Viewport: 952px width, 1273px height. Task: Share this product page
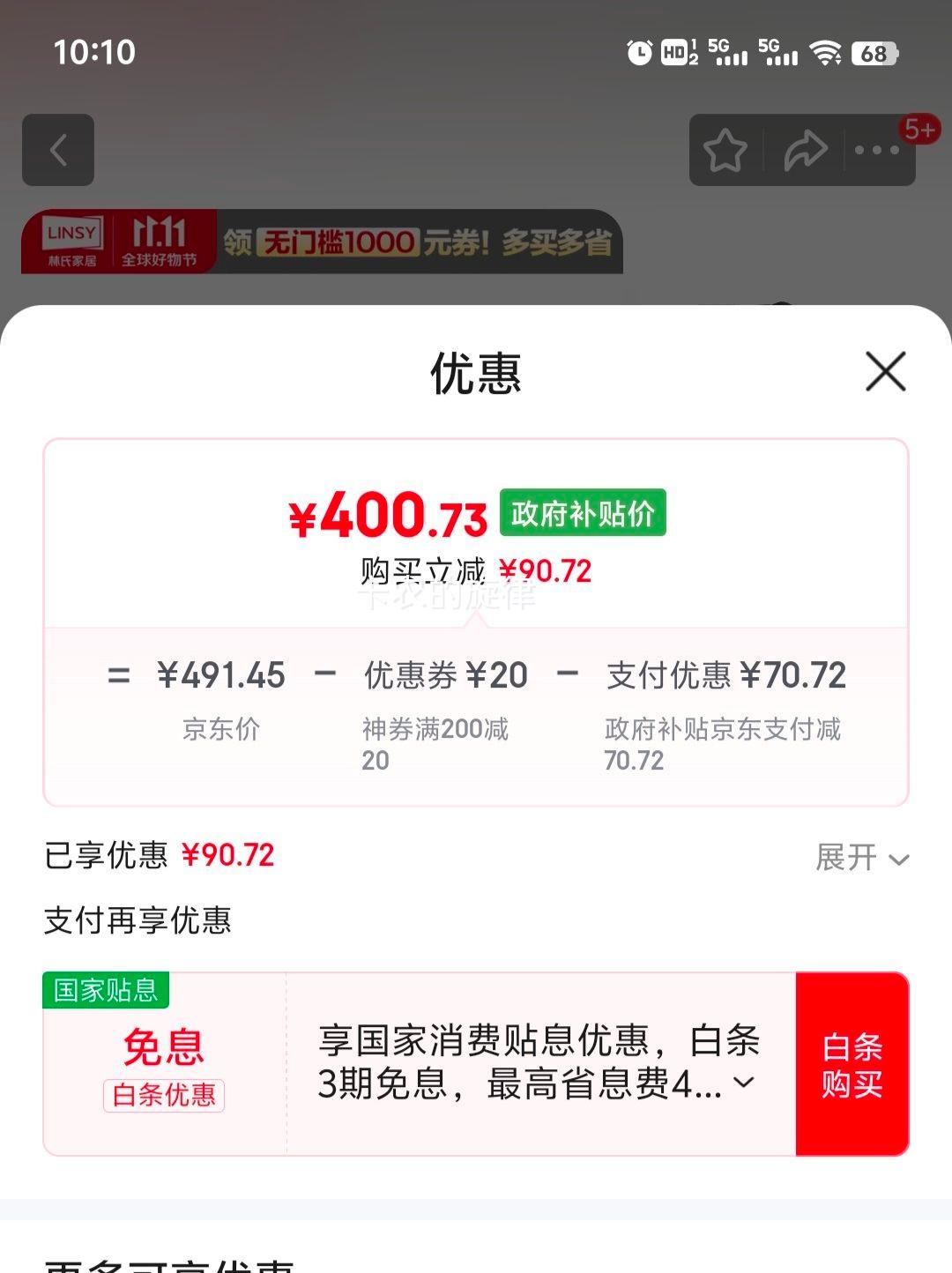(805, 151)
